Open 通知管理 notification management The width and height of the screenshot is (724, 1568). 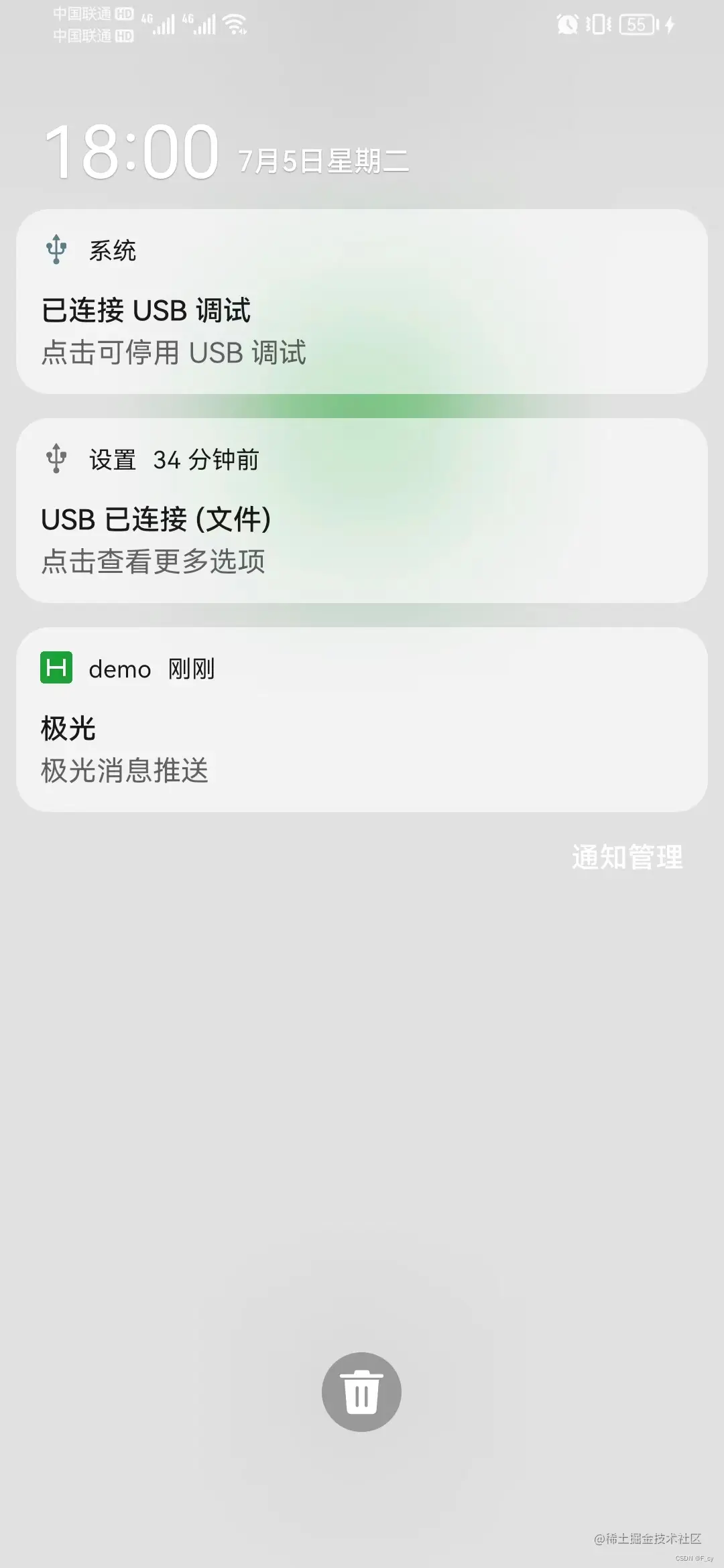pyautogui.click(x=627, y=857)
